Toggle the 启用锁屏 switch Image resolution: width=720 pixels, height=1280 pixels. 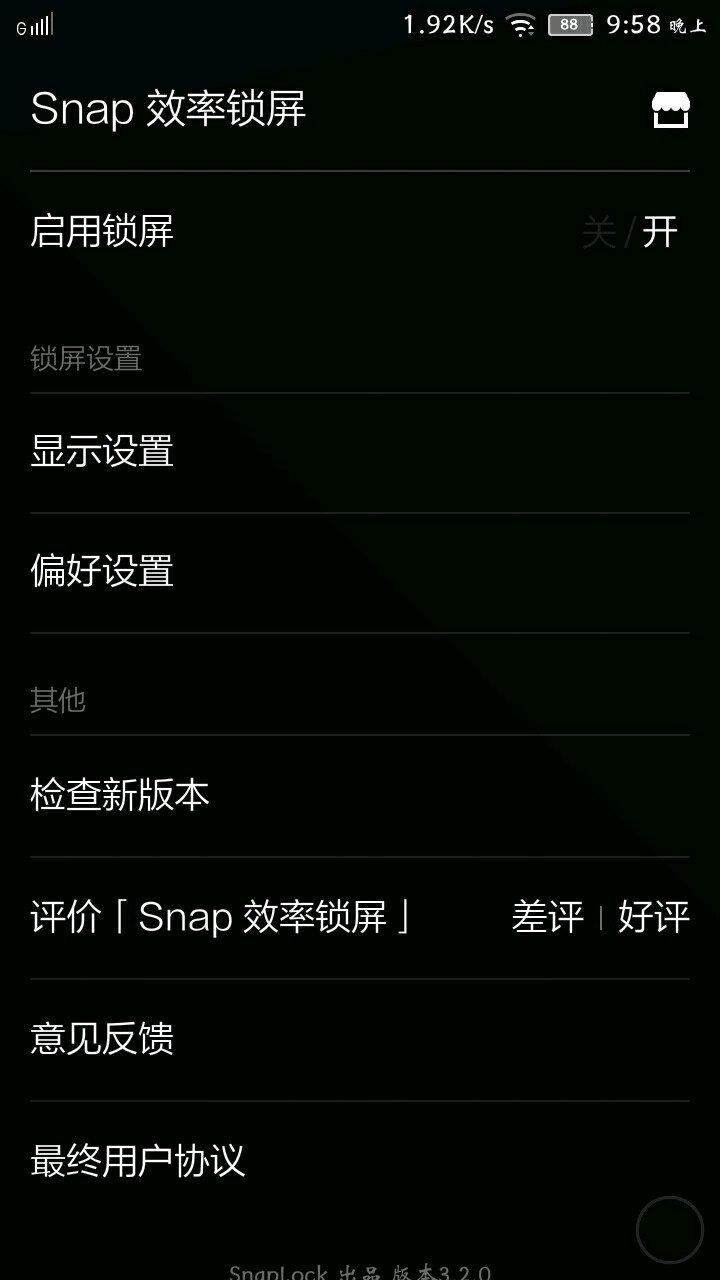[630, 232]
